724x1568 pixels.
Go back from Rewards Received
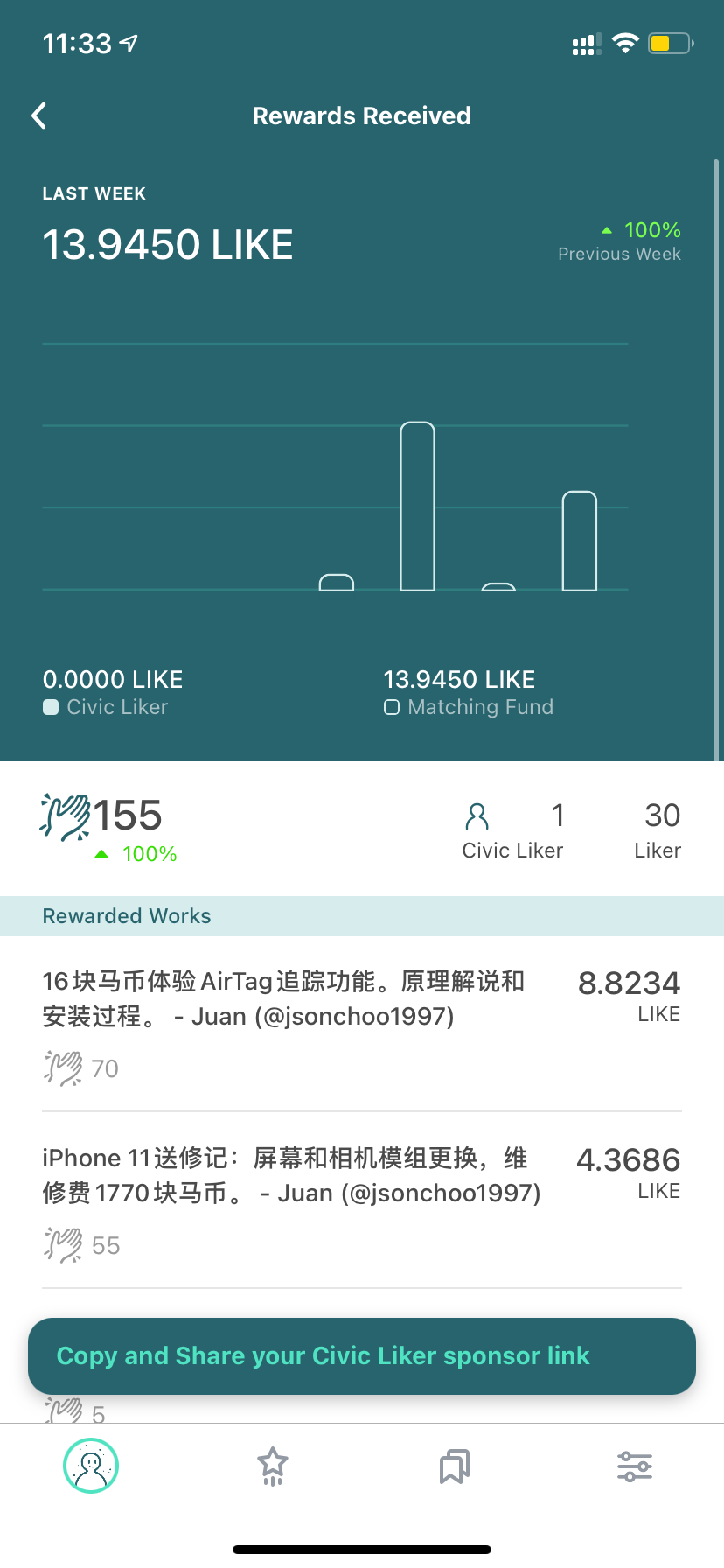pyautogui.click(x=39, y=115)
